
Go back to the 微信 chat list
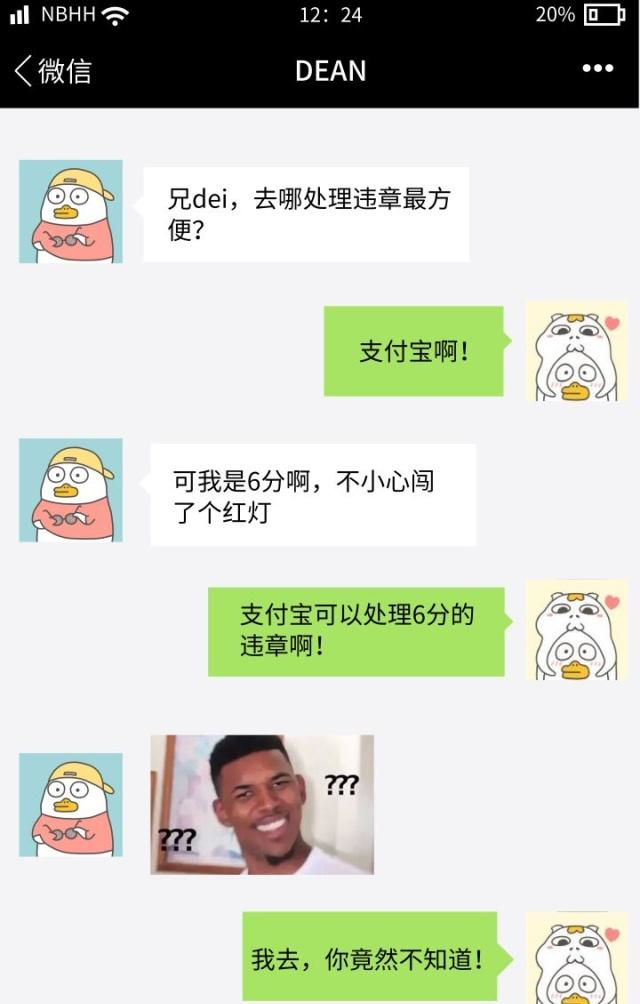52,70
